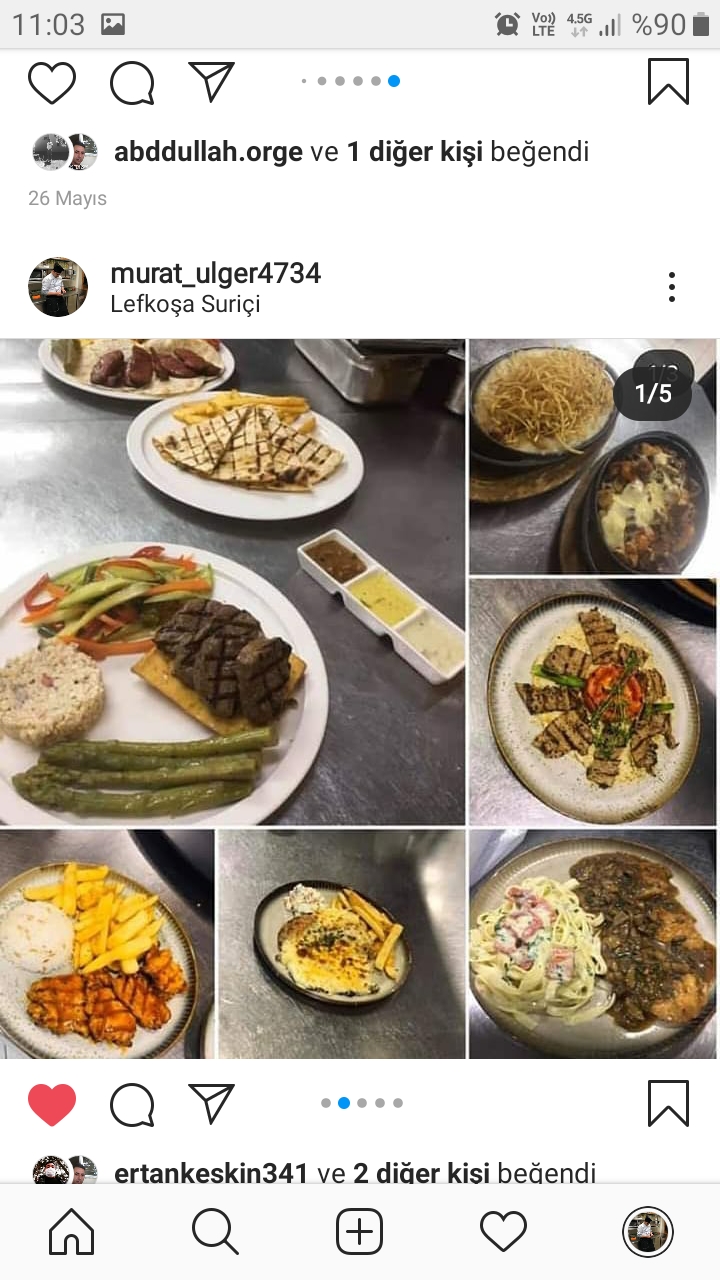This screenshot has width=720, height=1280.
Task: Open abddullah.orge's profile from the likes line
Action: click(x=208, y=152)
